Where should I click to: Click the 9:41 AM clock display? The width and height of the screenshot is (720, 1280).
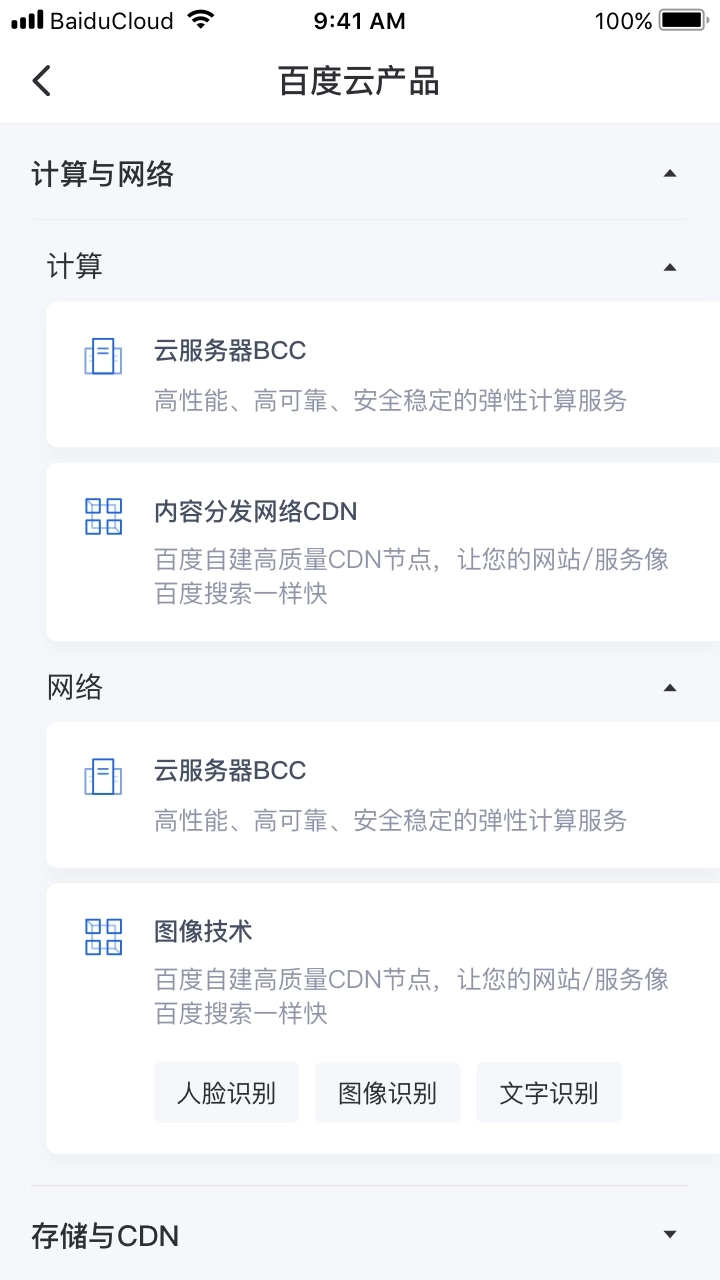pyautogui.click(x=359, y=20)
